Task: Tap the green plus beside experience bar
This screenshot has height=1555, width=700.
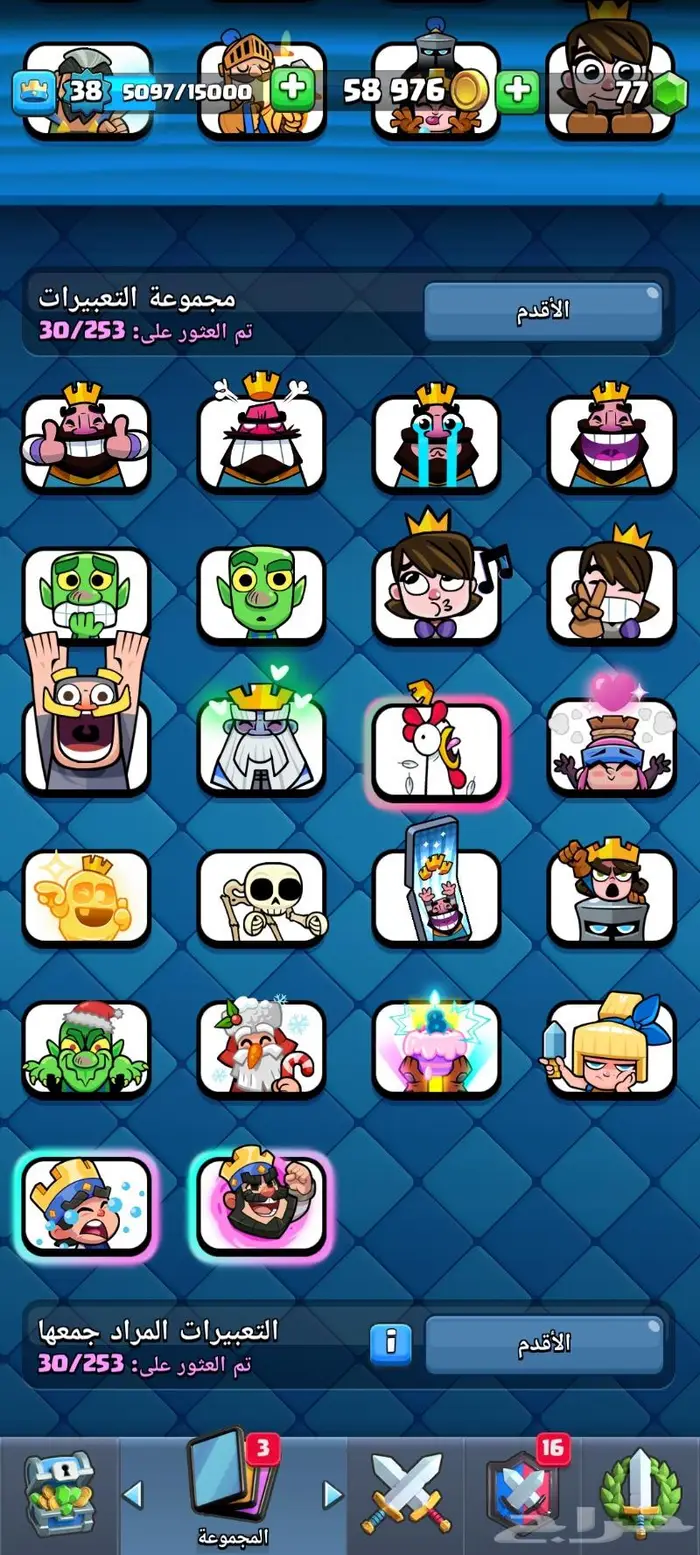Action: [x=293, y=91]
